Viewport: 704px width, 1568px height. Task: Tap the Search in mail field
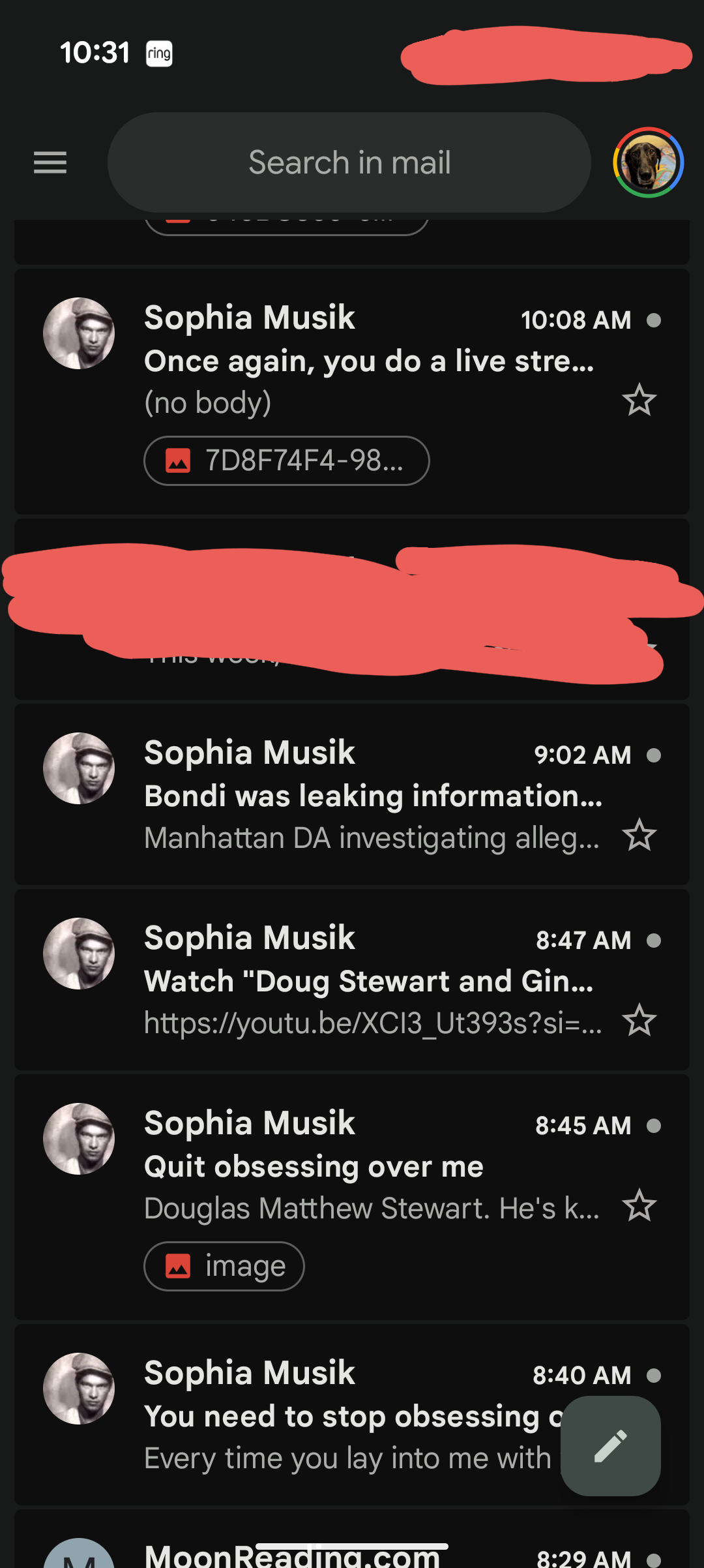point(349,162)
